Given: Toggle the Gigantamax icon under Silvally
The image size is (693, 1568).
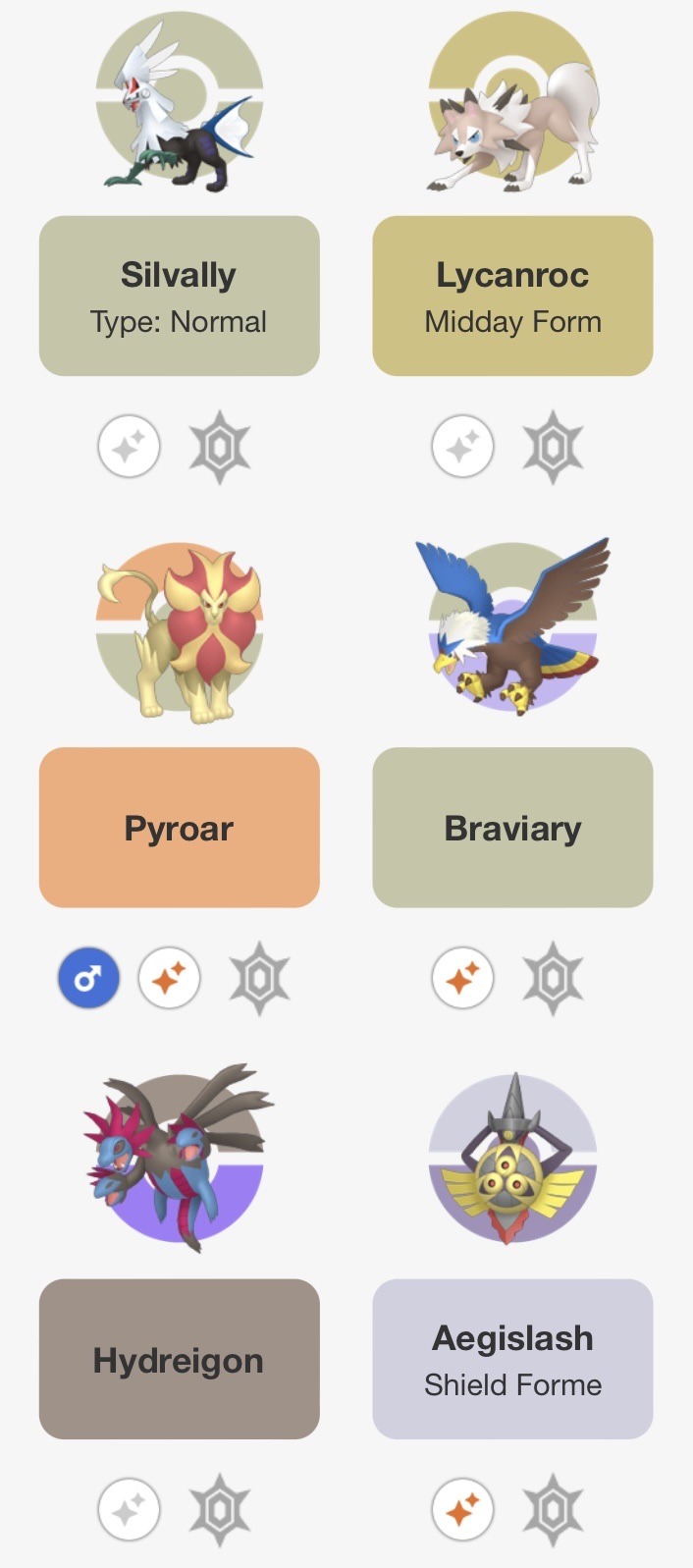Looking at the screenshot, I should [219, 447].
